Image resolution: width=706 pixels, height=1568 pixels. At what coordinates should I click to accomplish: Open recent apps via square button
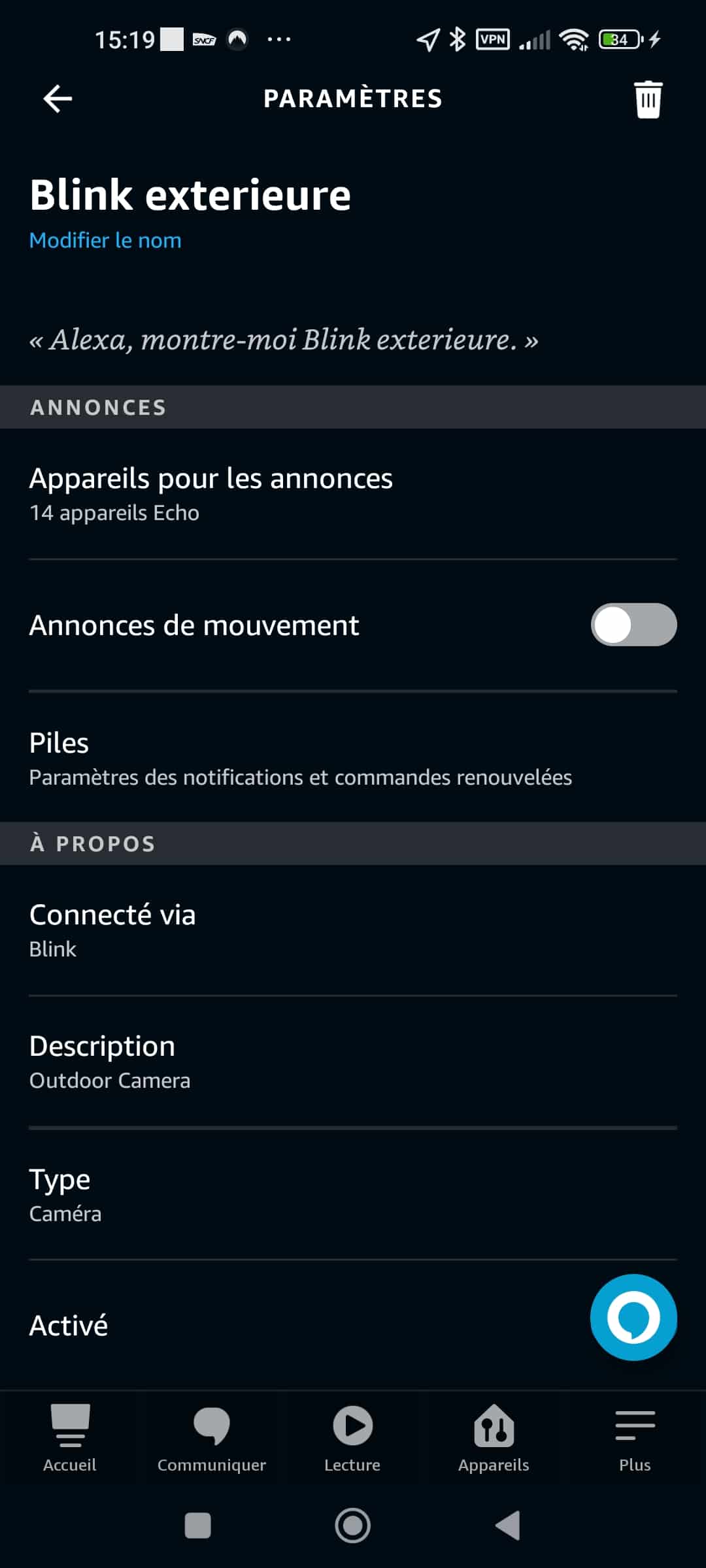[198, 1526]
